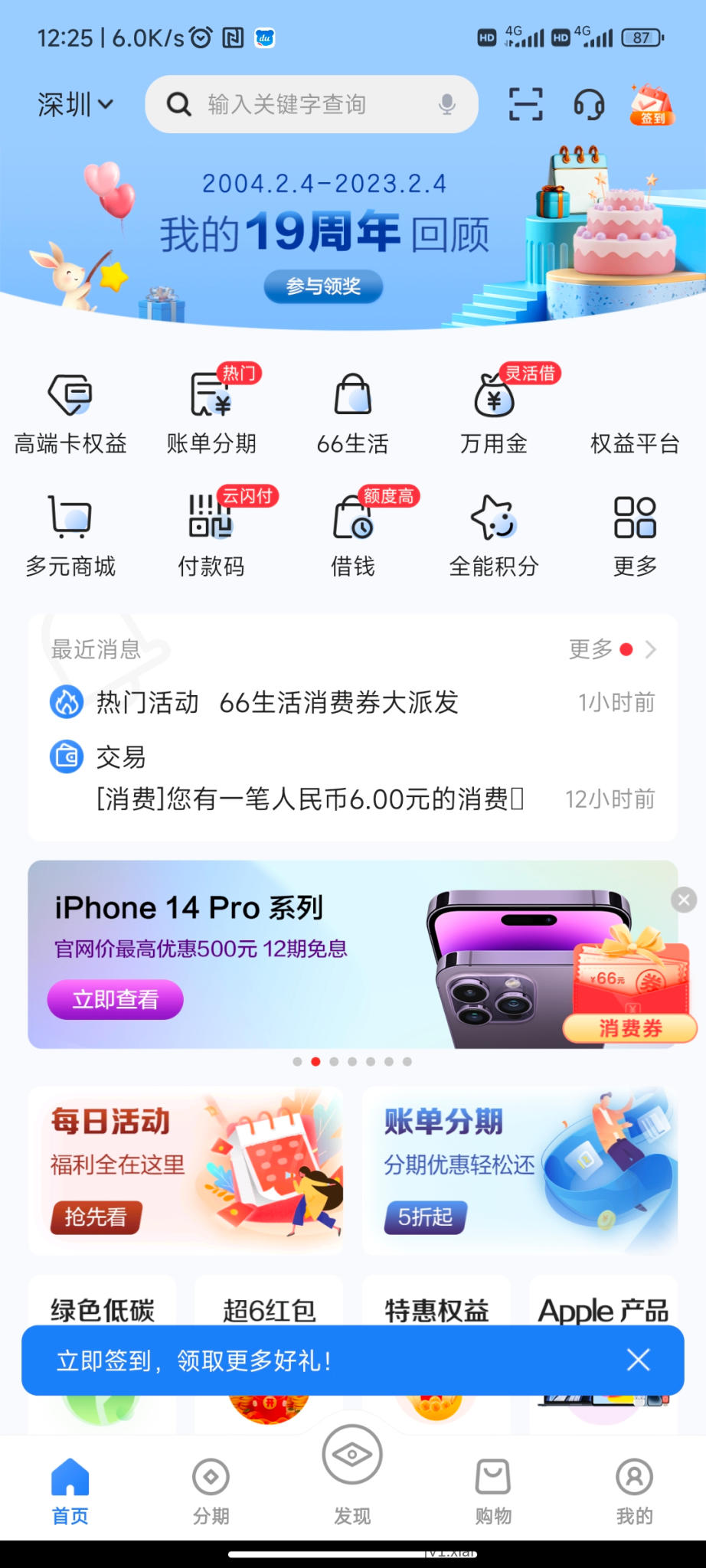706x1568 pixels.
Task: Open the QR scan icon
Action: (526, 104)
